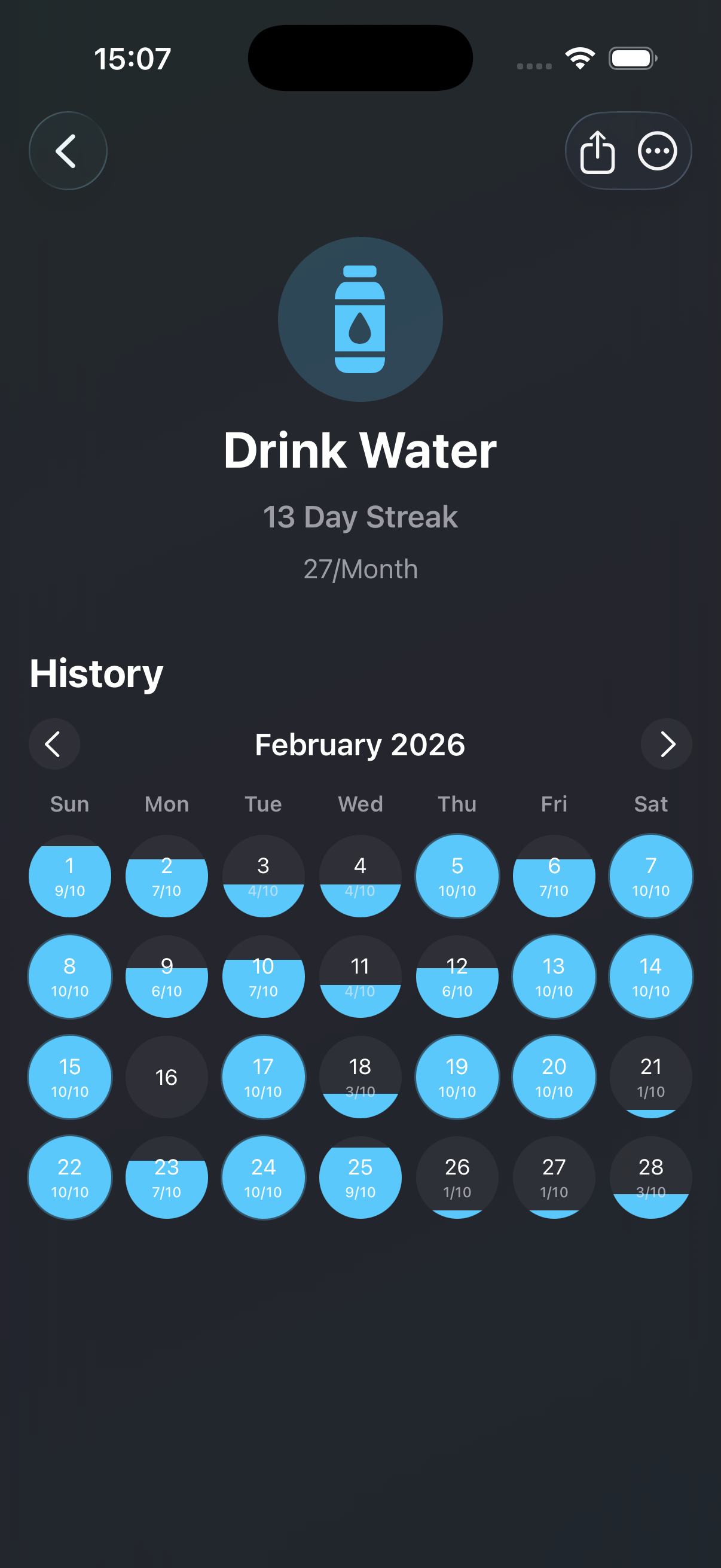Select February 22 in History
The width and height of the screenshot is (721, 1568).
pos(70,1177)
